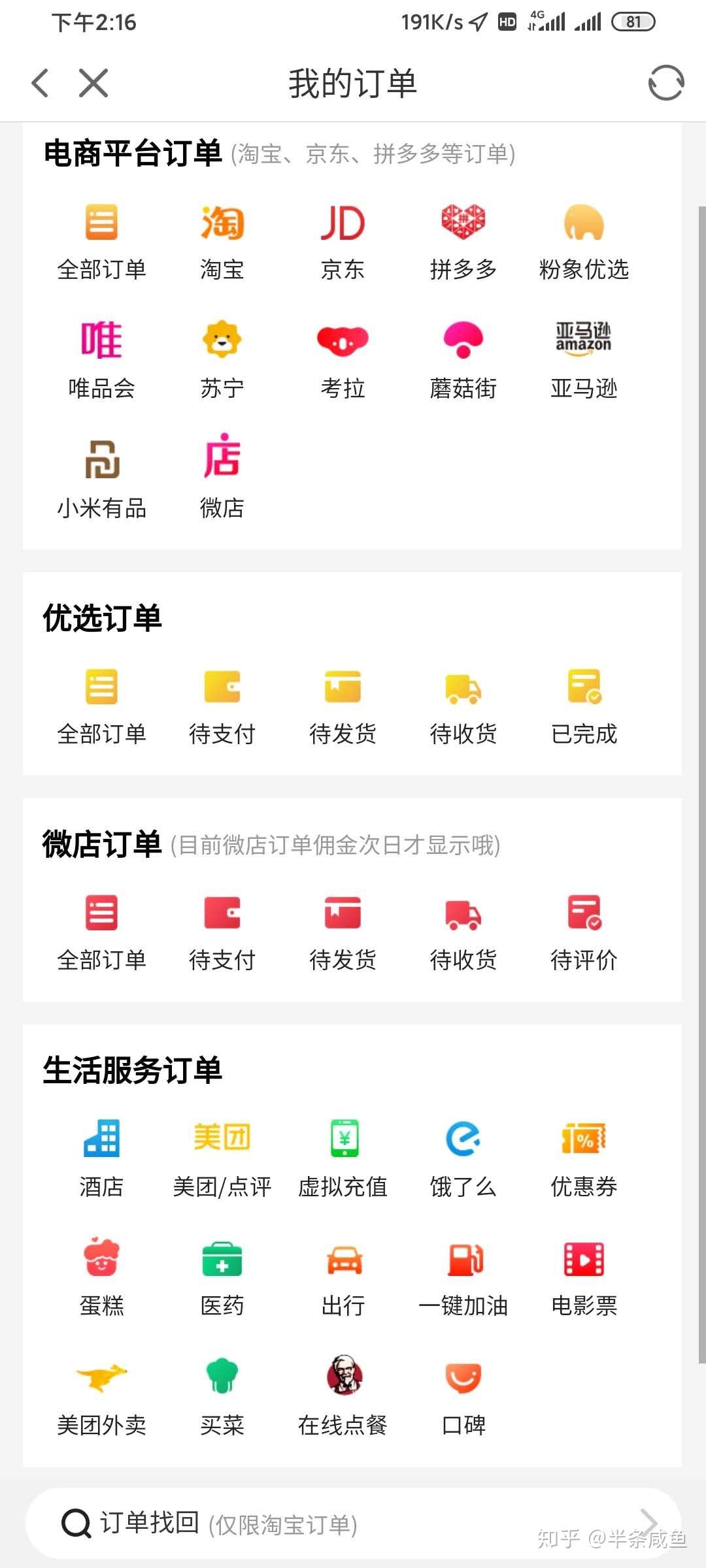Open 订单找回 for Taobao orders

point(353,1524)
